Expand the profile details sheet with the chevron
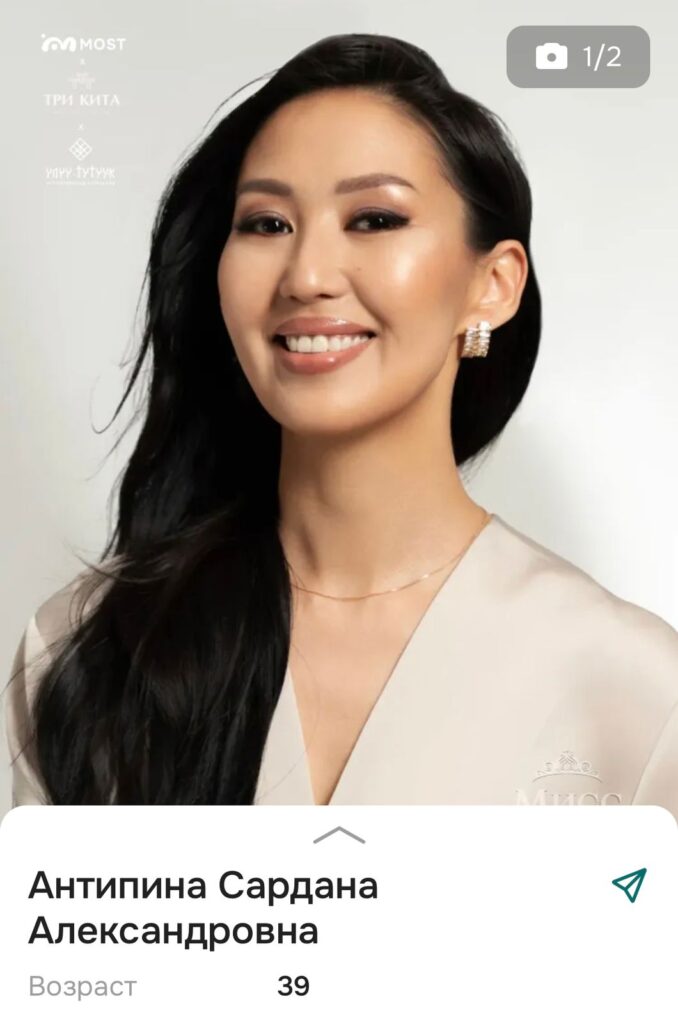Viewport: 678px width, 1024px height. pos(339,836)
